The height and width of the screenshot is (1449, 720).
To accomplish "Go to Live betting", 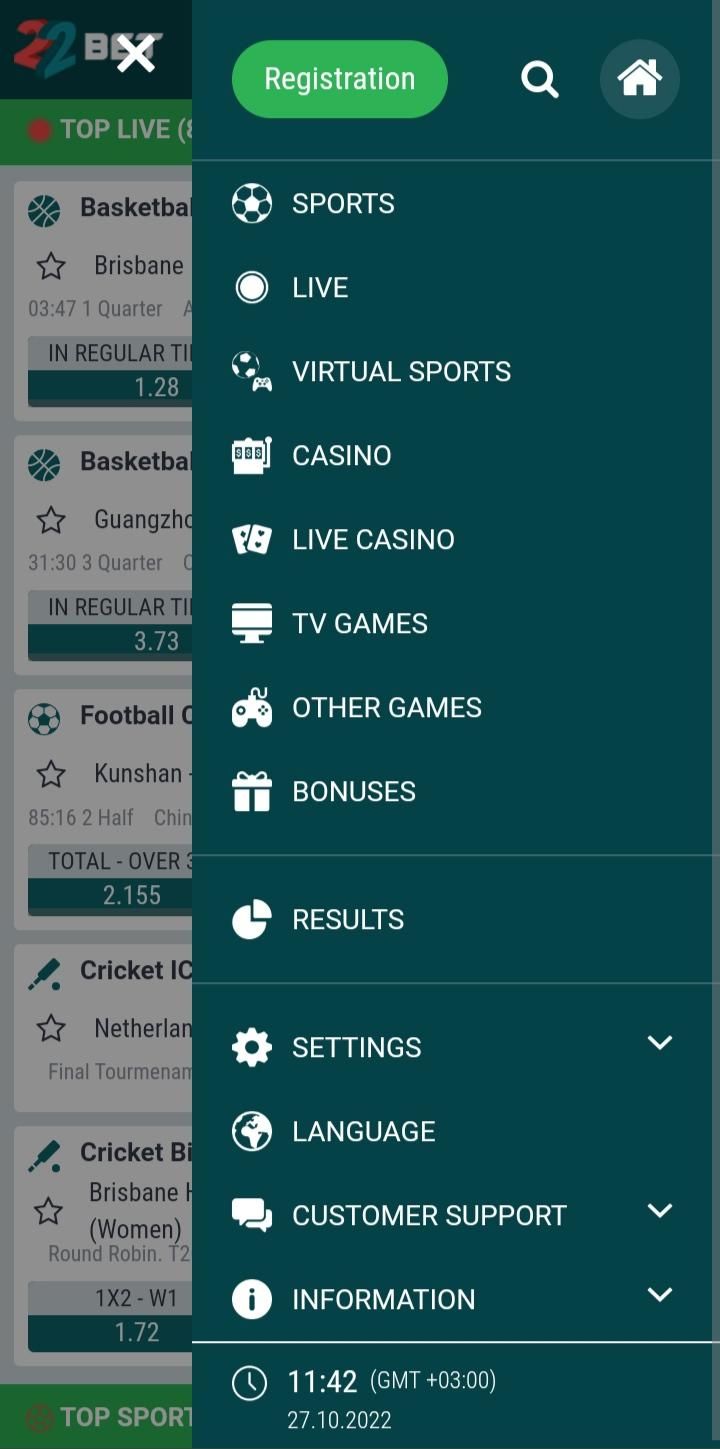I will pyautogui.click(x=320, y=288).
